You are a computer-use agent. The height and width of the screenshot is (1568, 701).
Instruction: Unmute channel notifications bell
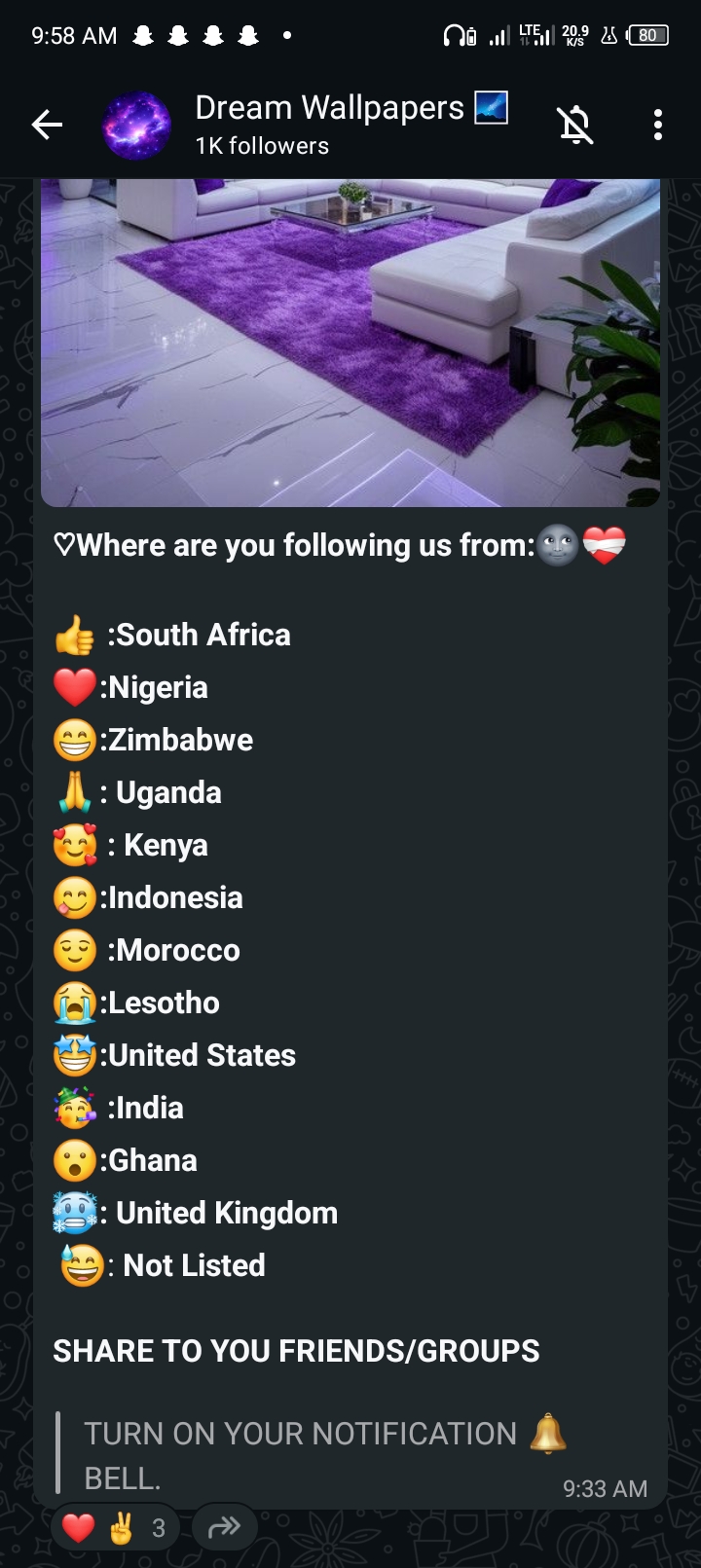(x=575, y=125)
